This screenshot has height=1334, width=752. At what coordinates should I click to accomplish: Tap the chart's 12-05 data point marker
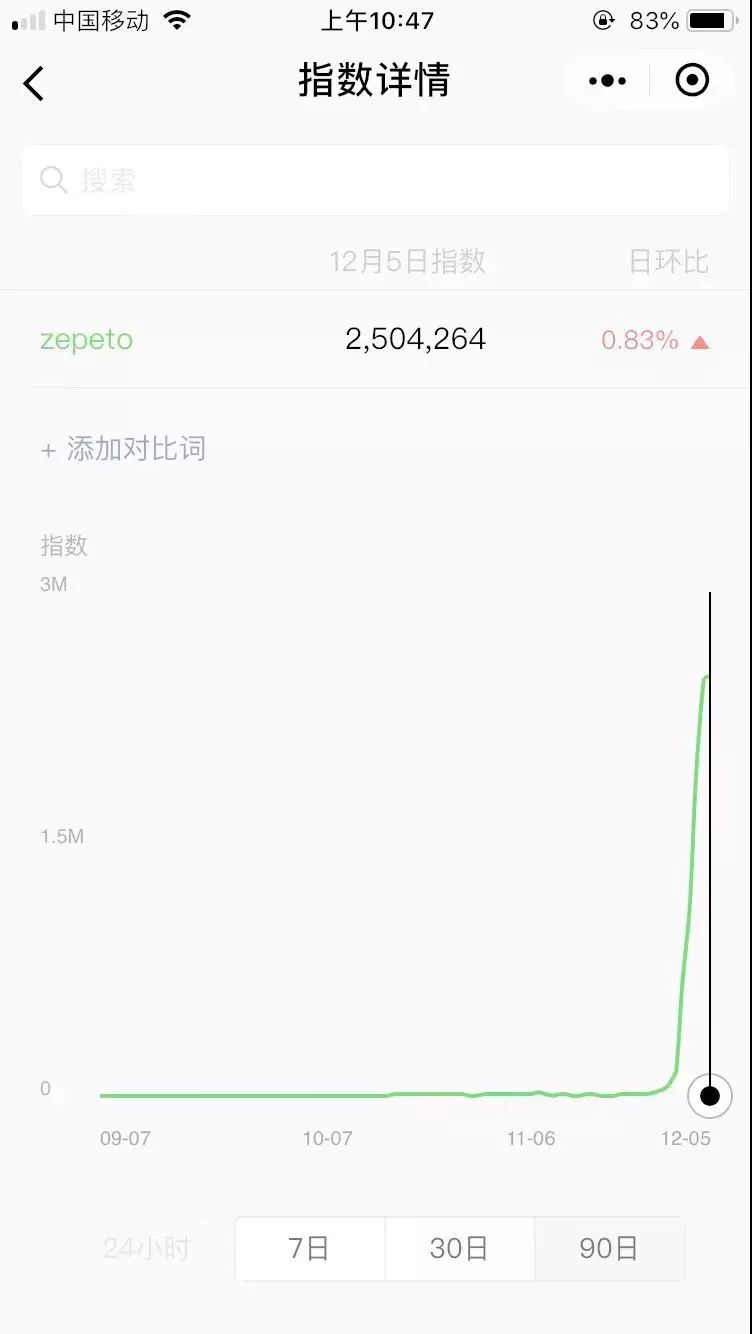(x=710, y=1096)
